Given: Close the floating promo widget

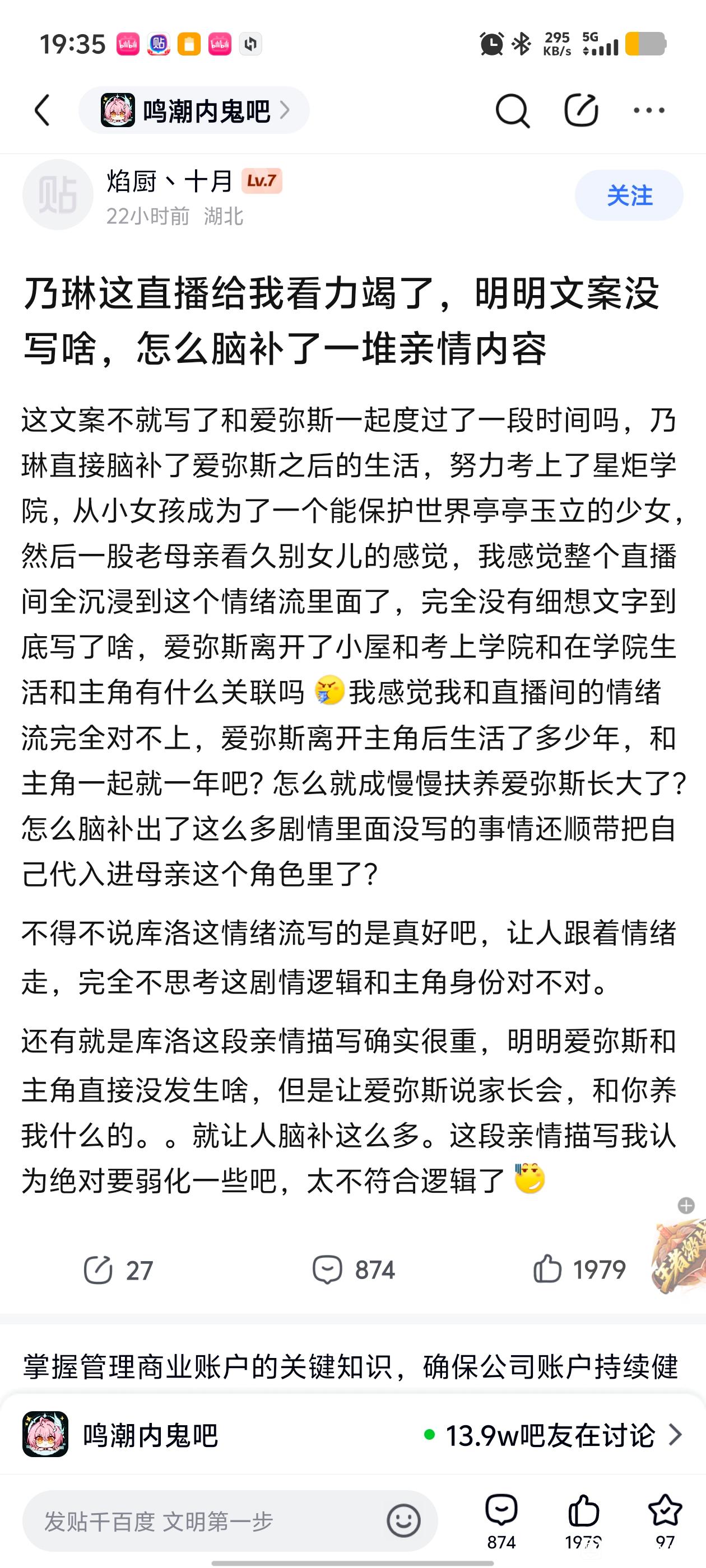Looking at the screenshot, I should coord(686,1205).
